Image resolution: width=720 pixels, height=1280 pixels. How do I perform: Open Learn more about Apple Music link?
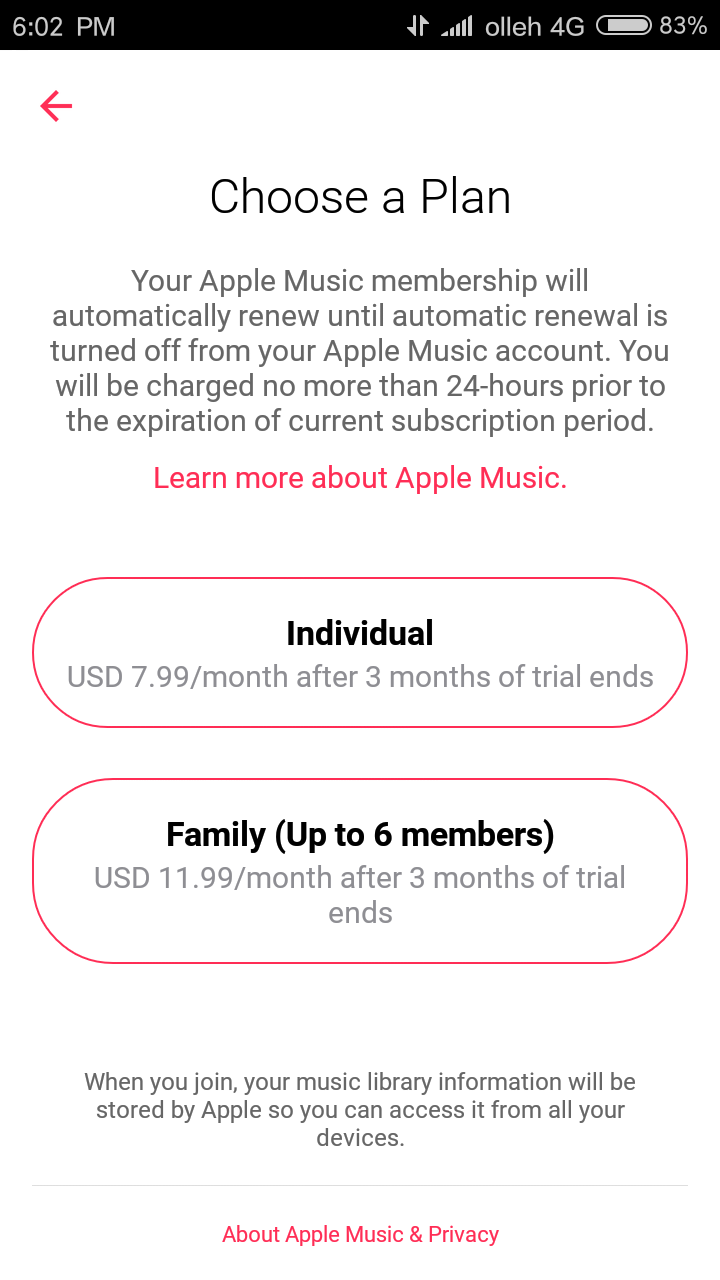[360, 478]
